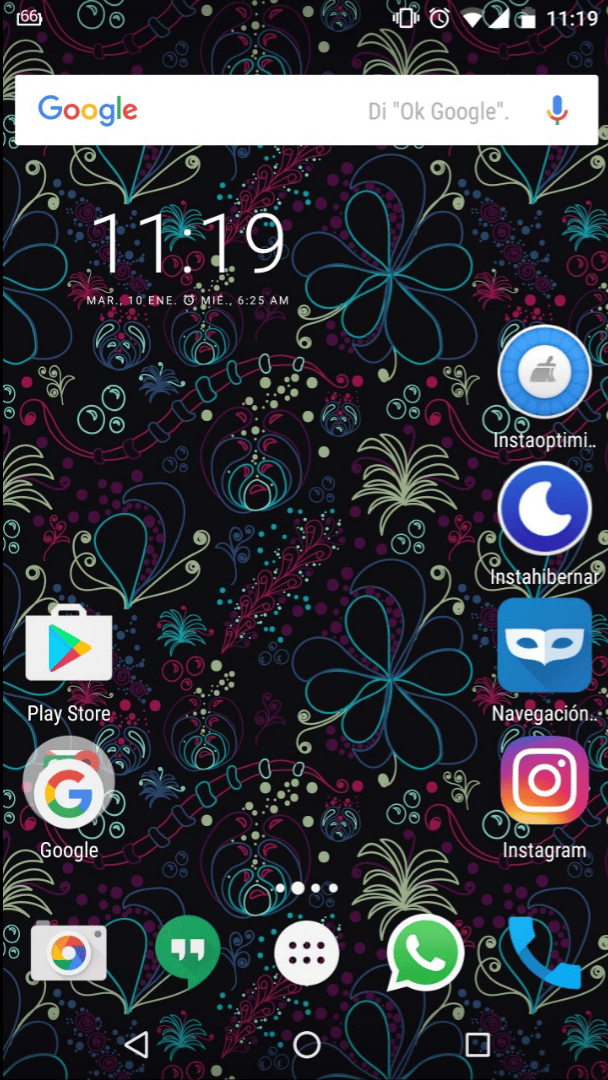
Task: Open the Google apps folder
Action: (68, 783)
